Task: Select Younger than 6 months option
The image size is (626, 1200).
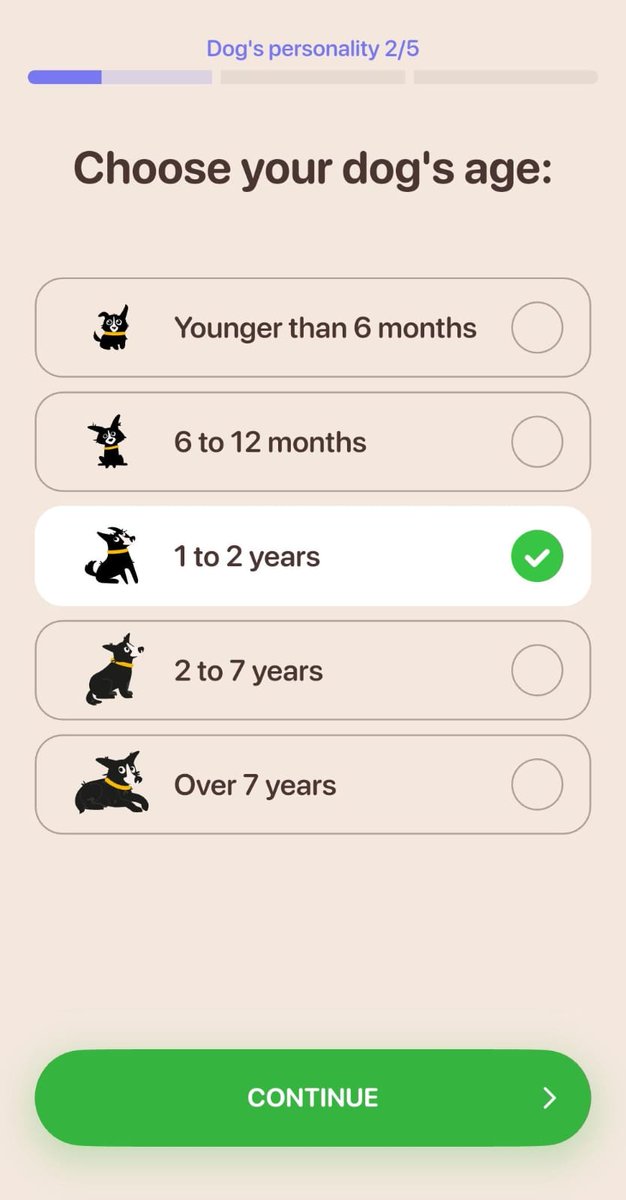Action: 313,328
